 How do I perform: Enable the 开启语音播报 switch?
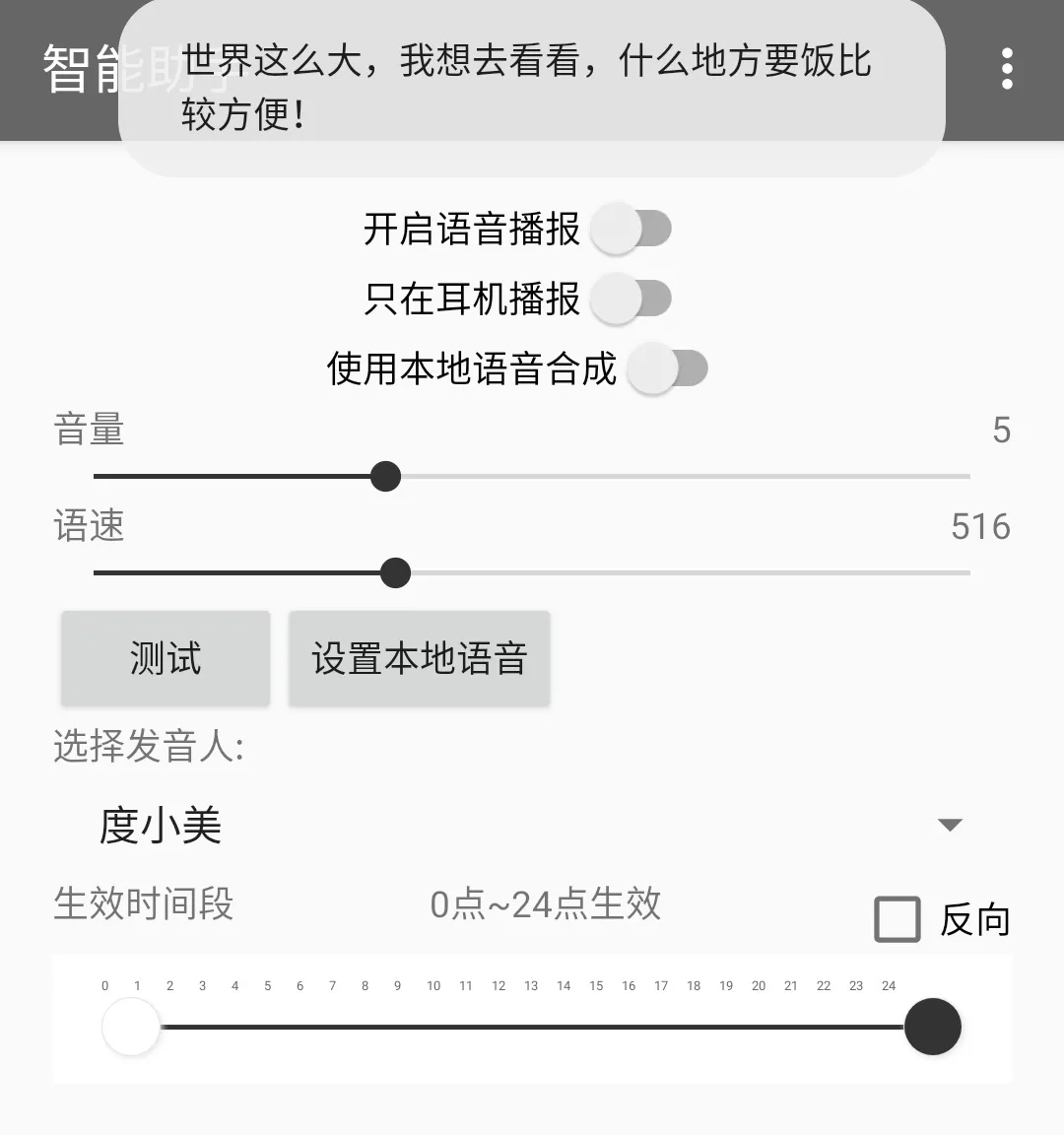click(631, 228)
